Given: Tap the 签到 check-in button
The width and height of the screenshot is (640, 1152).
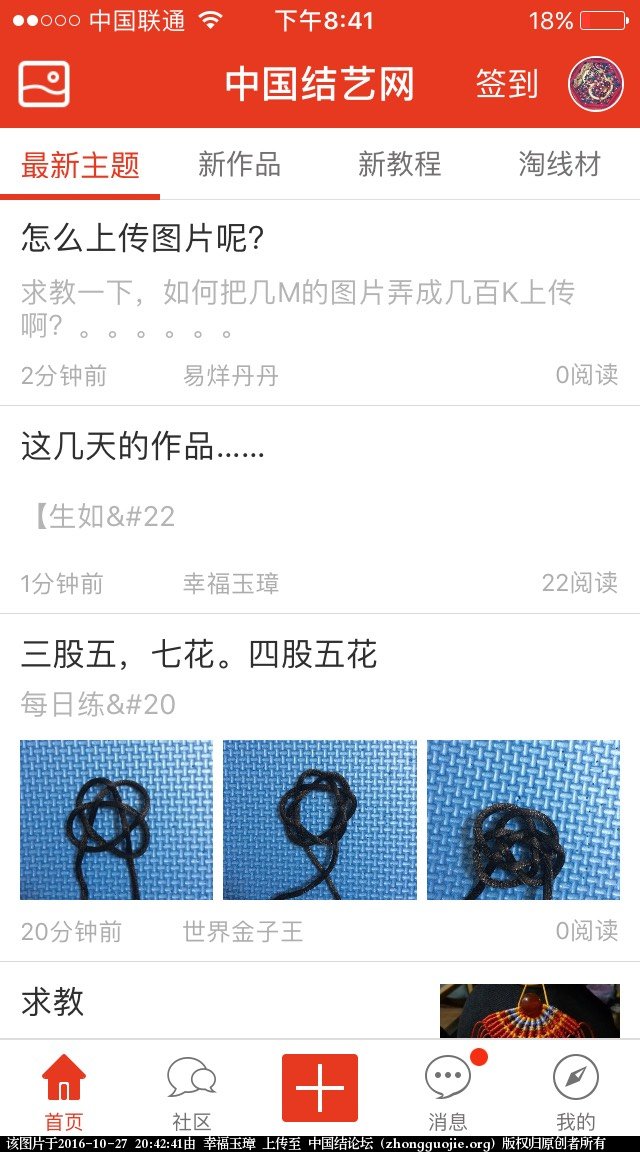Looking at the screenshot, I should pos(506,84).
